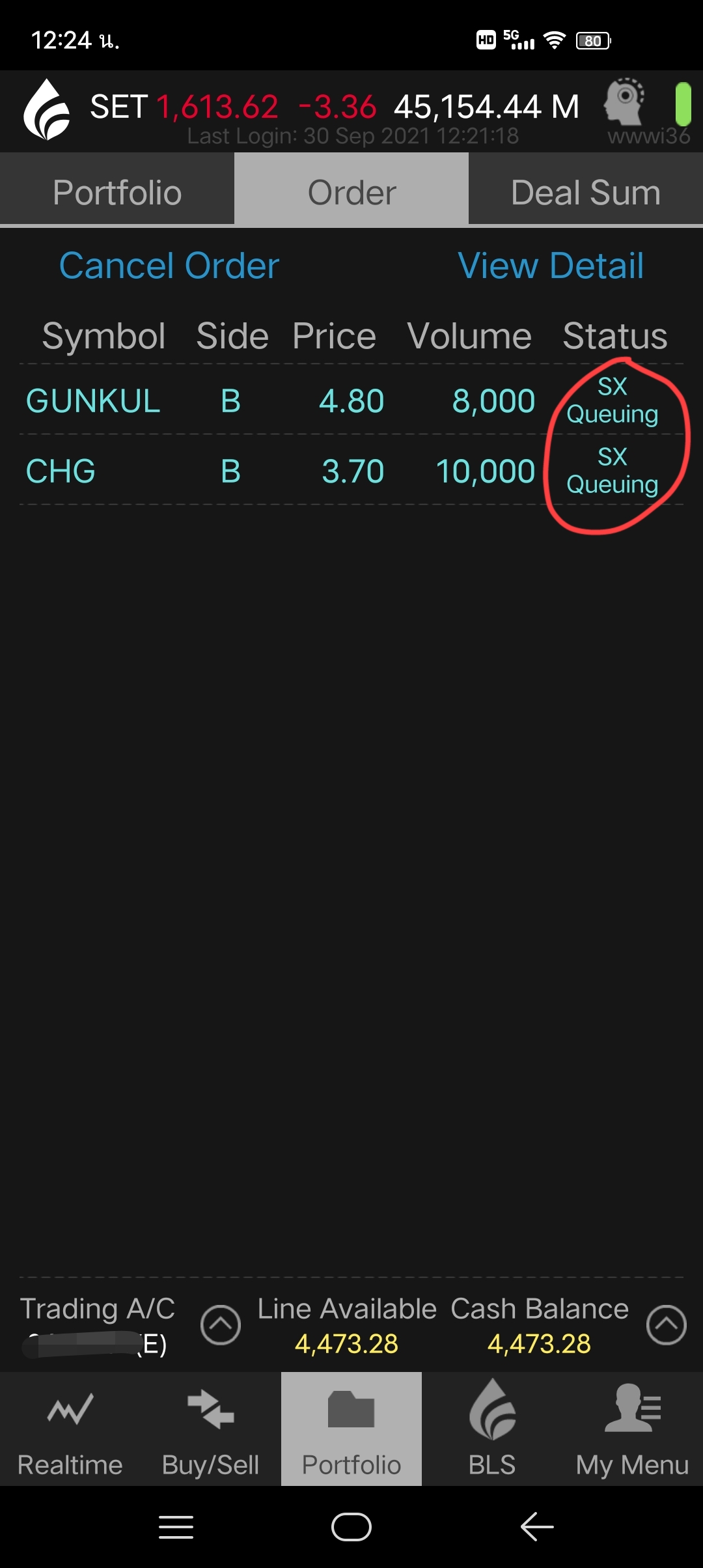This screenshot has width=703, height=1568.
Task: Go to Buy/Sell in bottom navigation
Action: (211, 1430)
